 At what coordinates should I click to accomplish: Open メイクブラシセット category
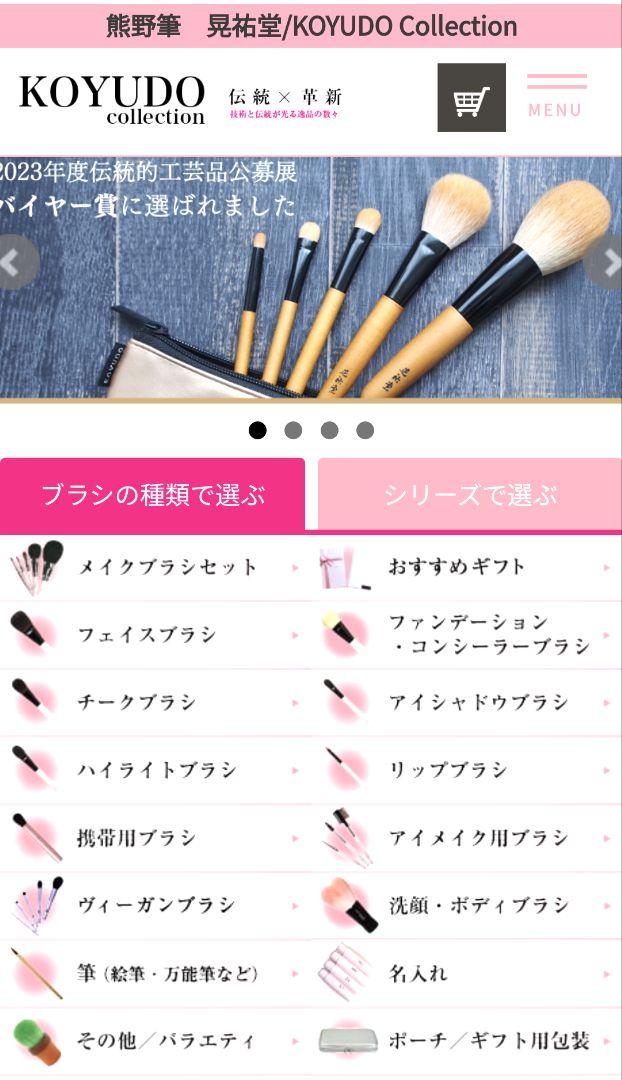(155, 568)
